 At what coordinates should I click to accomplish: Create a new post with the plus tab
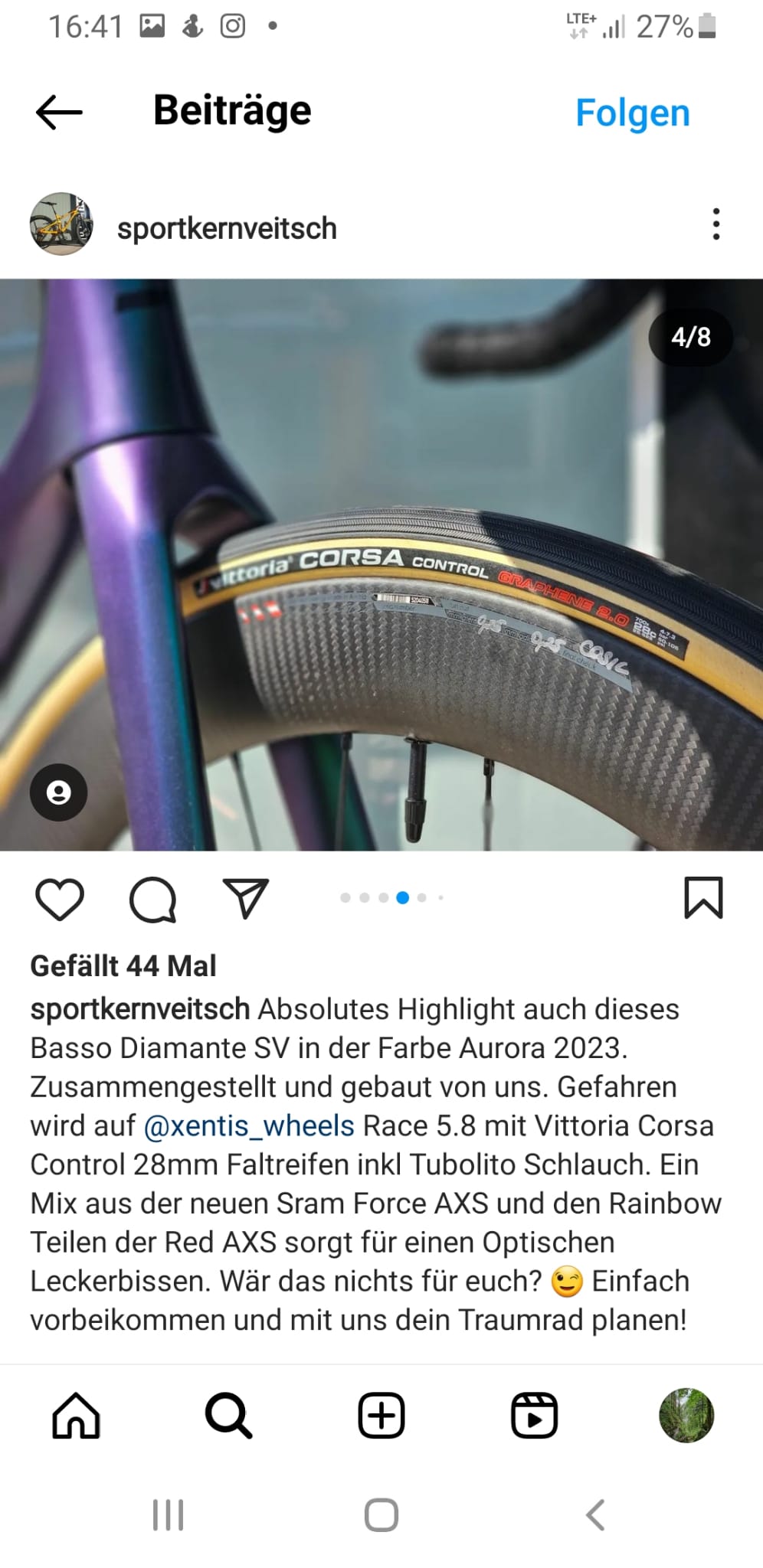pyautogui.click(x=381, y=1416)
